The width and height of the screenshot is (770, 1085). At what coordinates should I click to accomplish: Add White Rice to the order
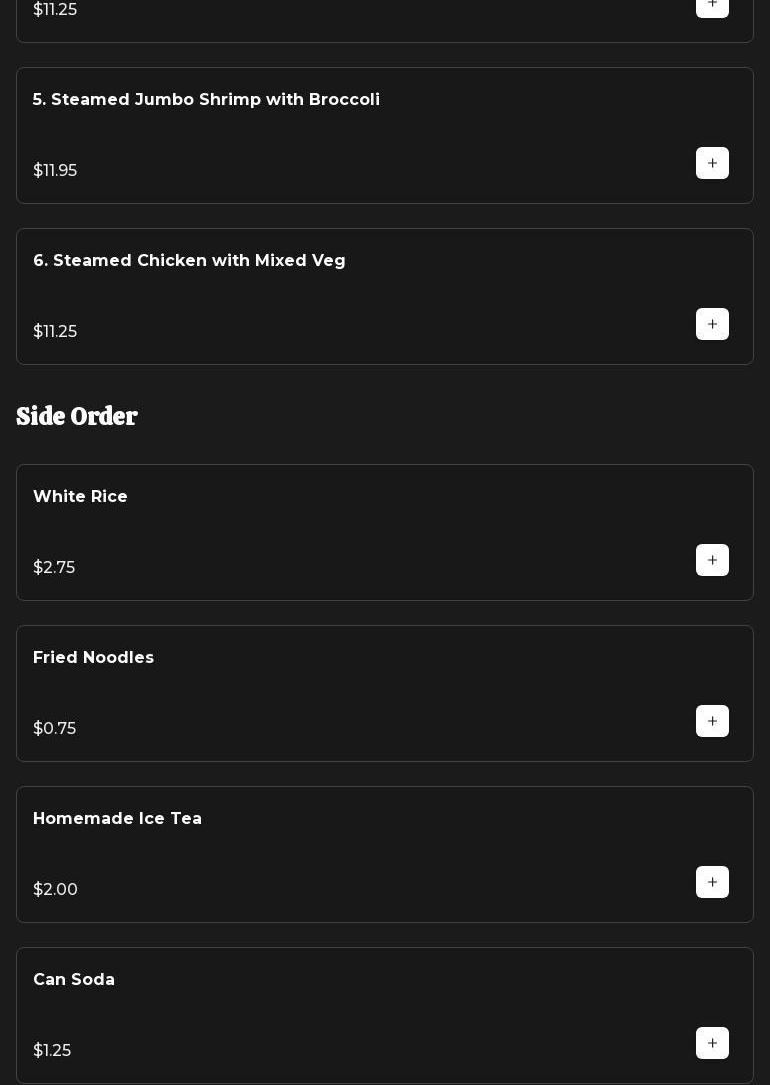[x=712, y=560]
